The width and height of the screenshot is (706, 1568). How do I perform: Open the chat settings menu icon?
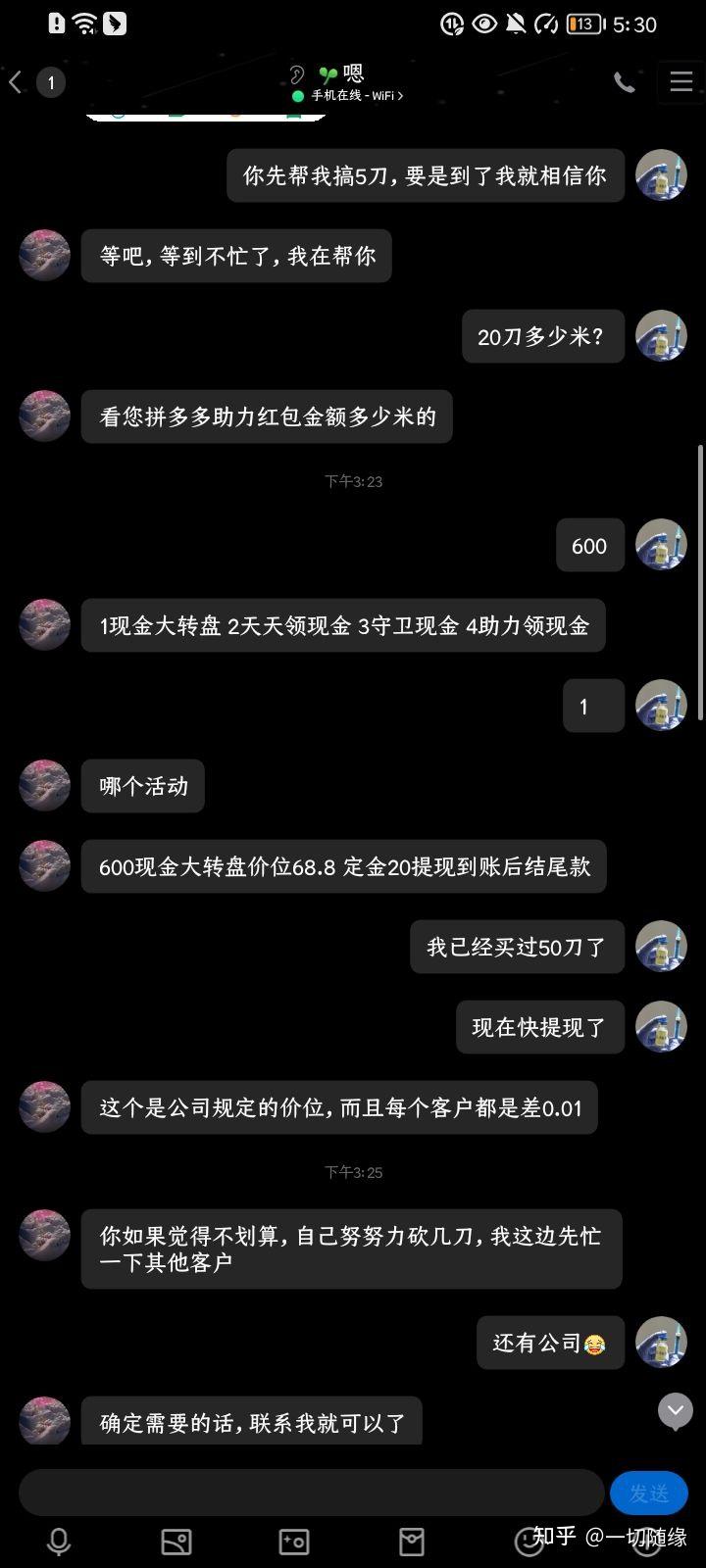tap(681, 82)
